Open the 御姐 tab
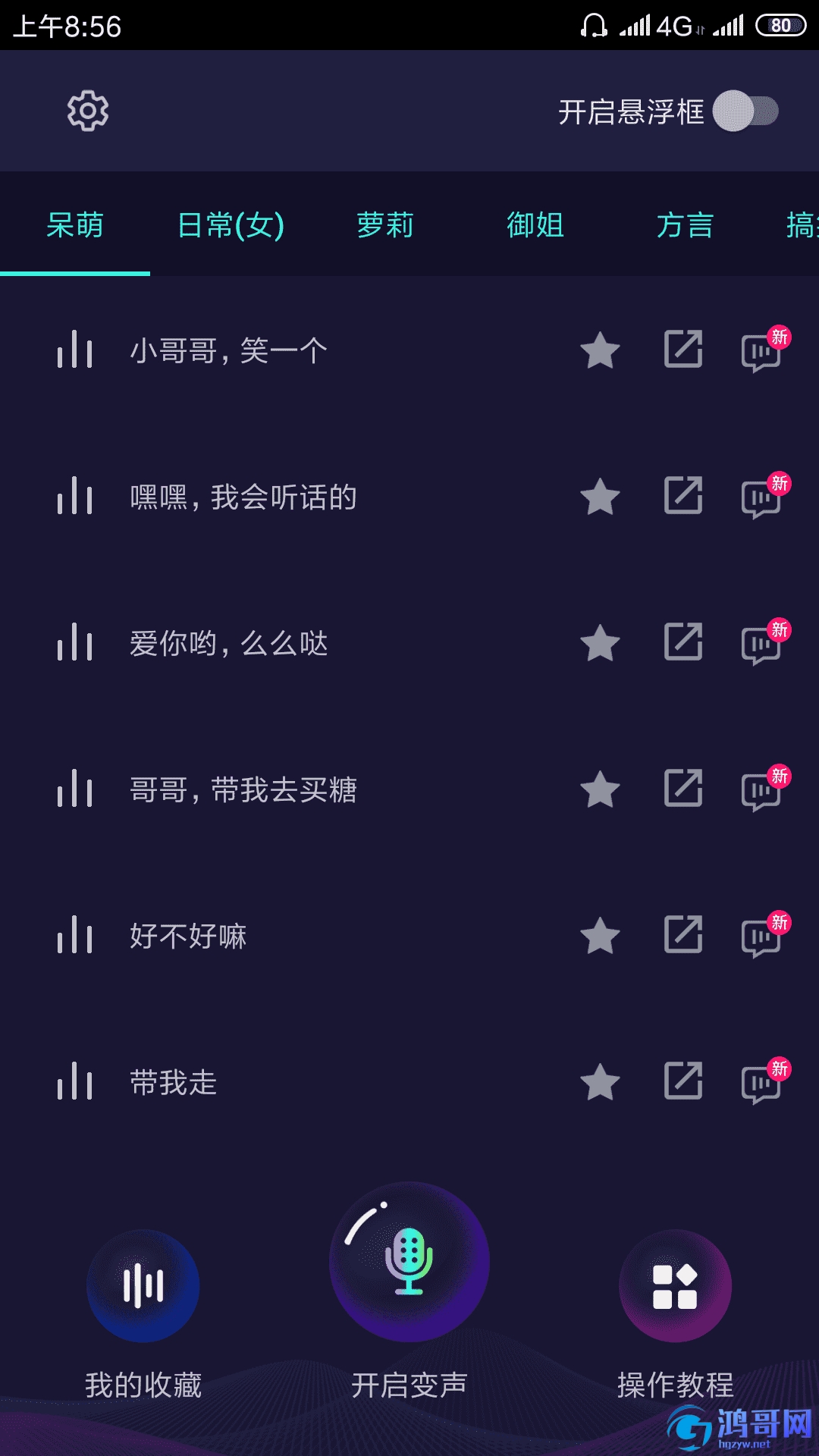This screenshot has height=1456, width=819. coord(535,225)
